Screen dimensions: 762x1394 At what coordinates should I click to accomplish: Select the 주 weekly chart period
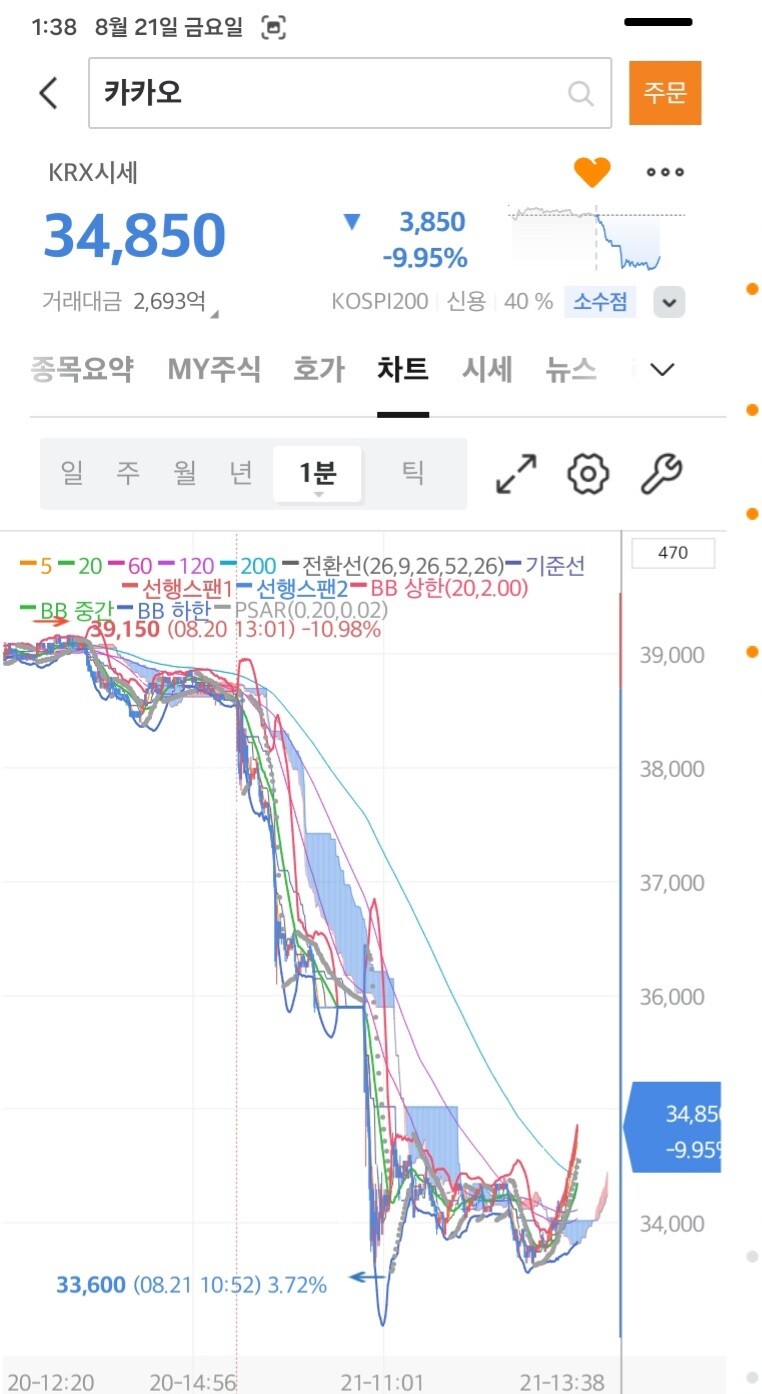pos(128,473)
